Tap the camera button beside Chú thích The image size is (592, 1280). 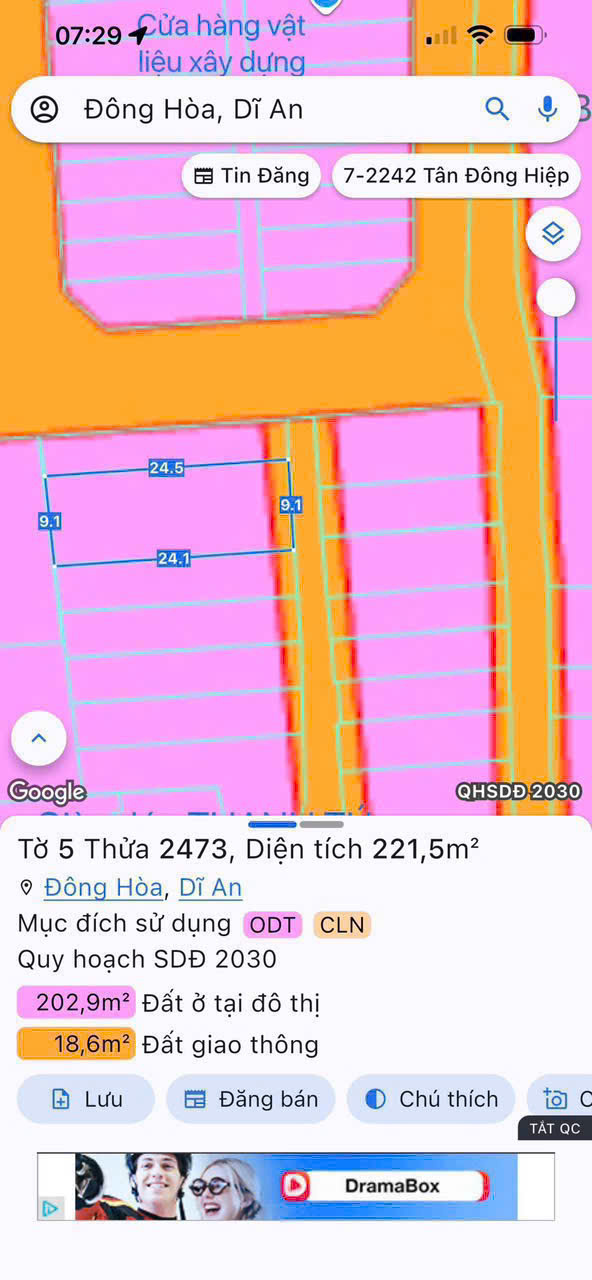(x=560, y=1099)
